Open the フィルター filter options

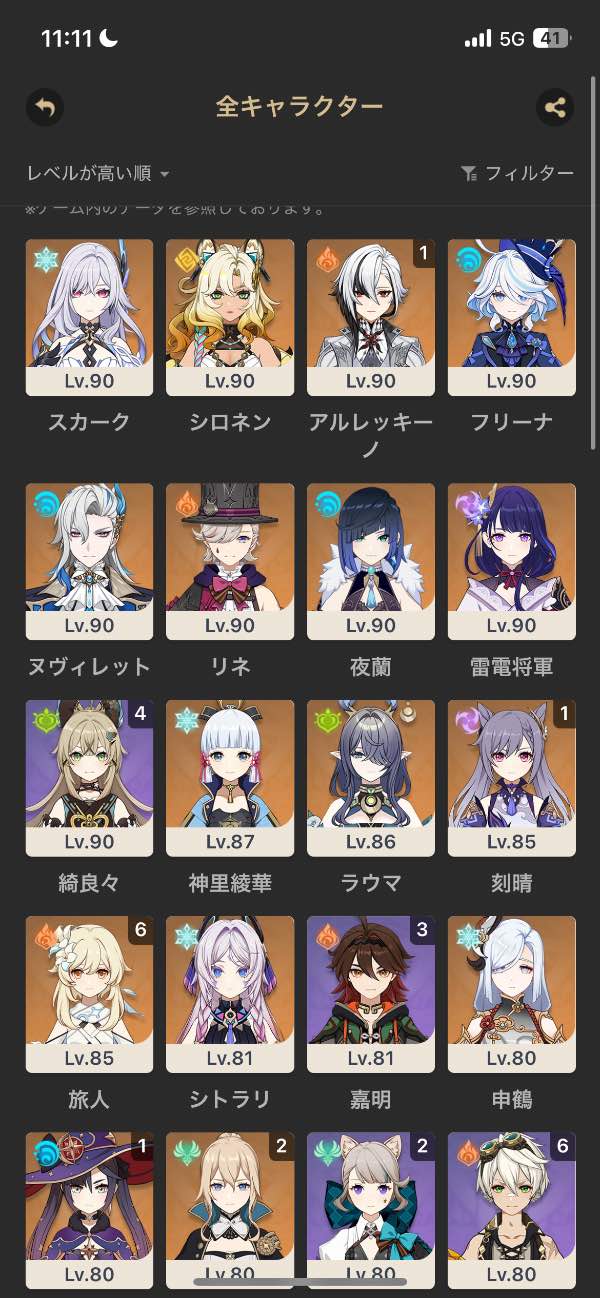pos(517,174)
